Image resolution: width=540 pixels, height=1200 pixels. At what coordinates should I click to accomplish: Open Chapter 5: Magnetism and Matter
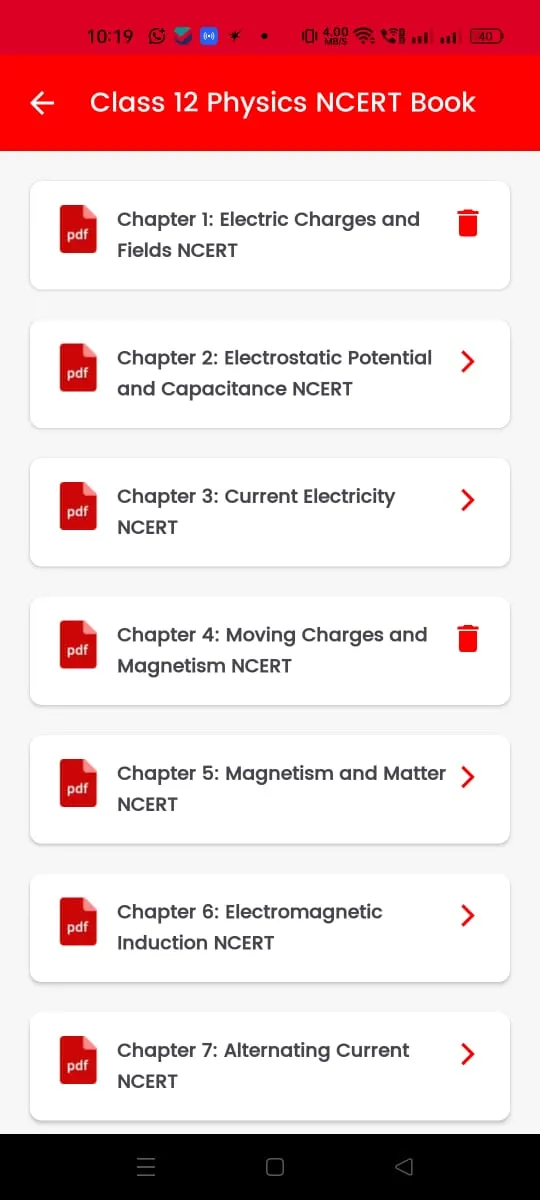point(270,789)
